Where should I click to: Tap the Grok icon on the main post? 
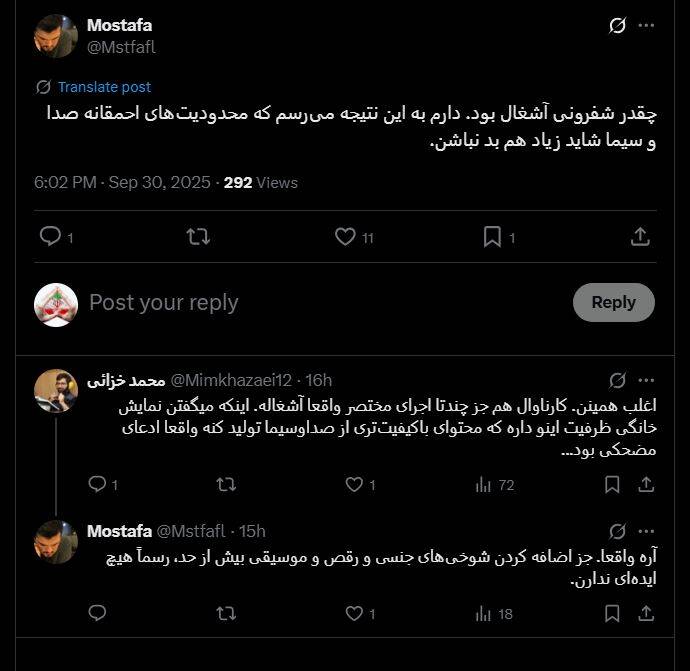point(617,26)
